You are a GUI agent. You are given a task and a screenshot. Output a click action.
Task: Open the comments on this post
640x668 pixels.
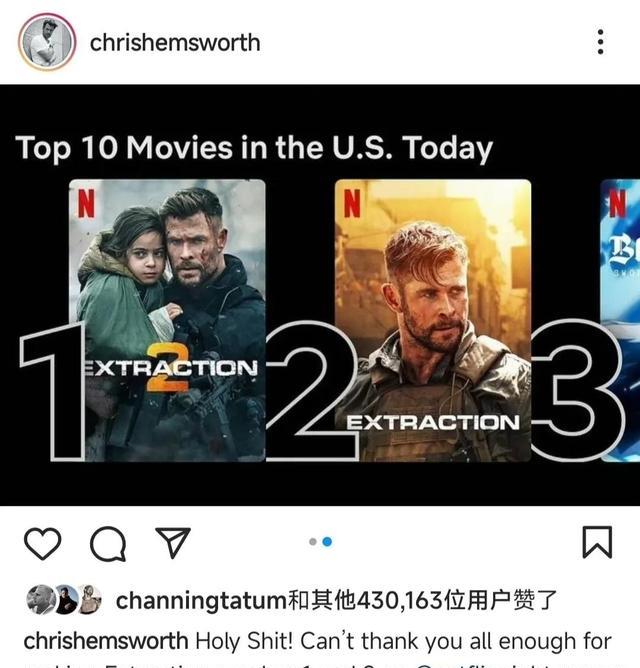pos(107,544)
